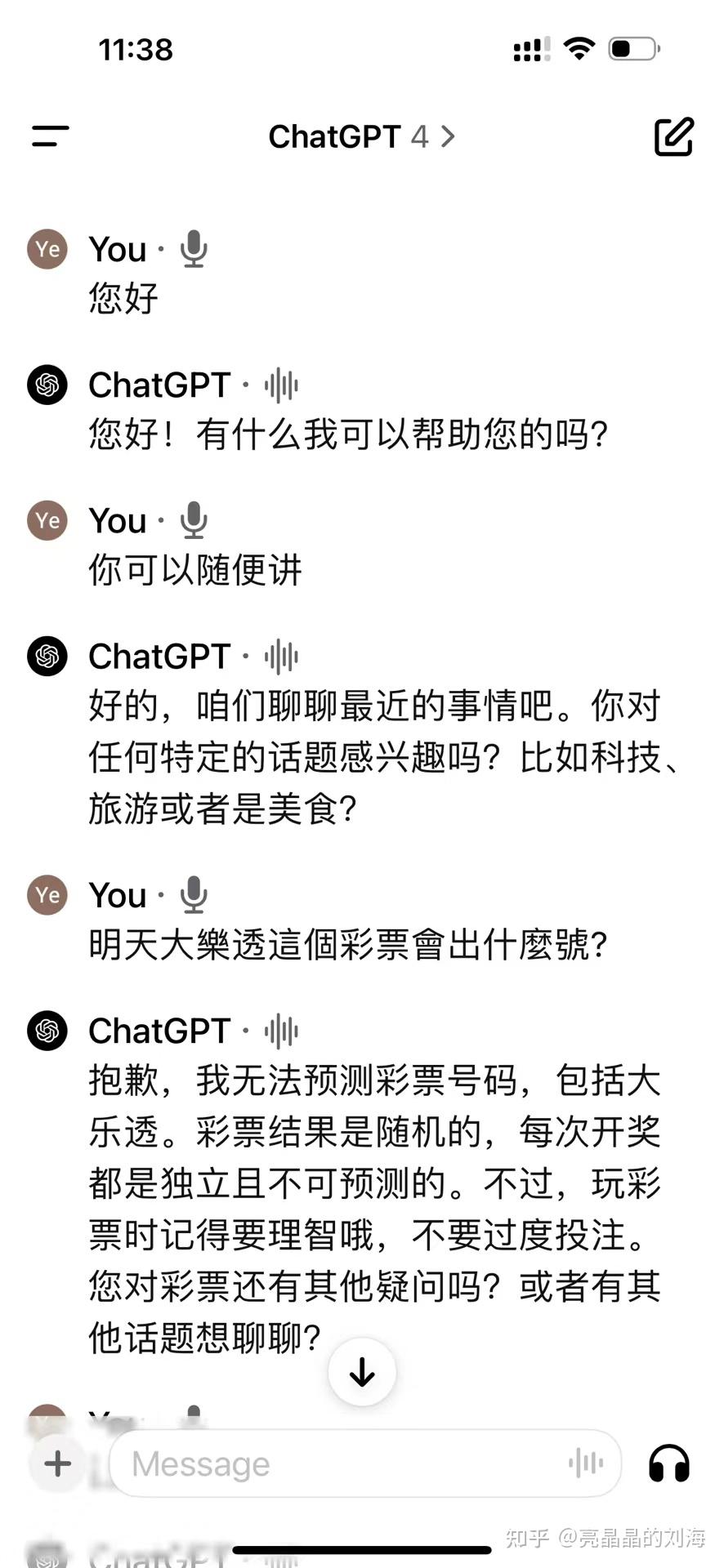Tap the plus attachment icon

pyautogui.click(x=56, y=1463)
